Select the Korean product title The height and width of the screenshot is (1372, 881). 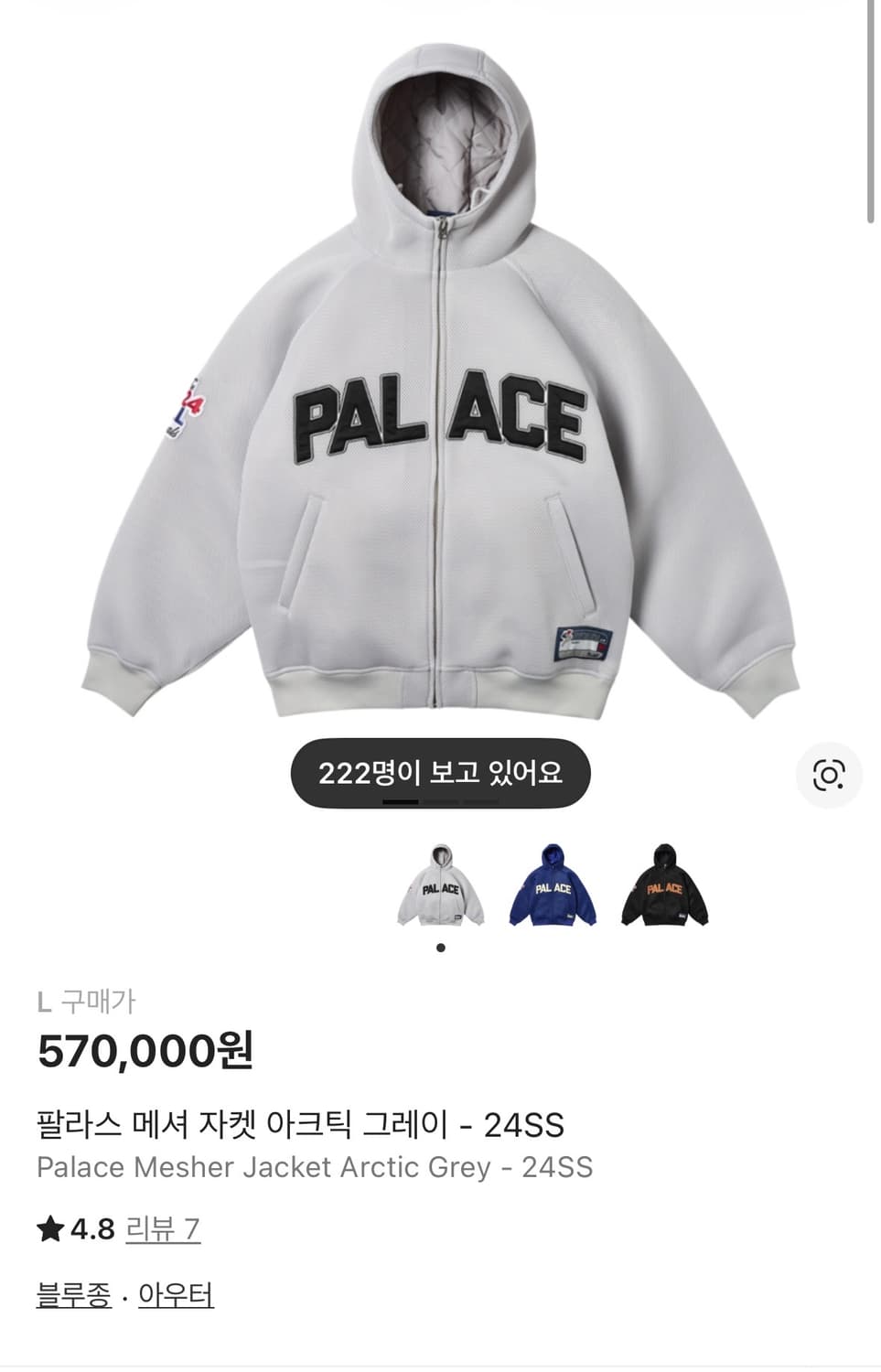[300, 1120]
